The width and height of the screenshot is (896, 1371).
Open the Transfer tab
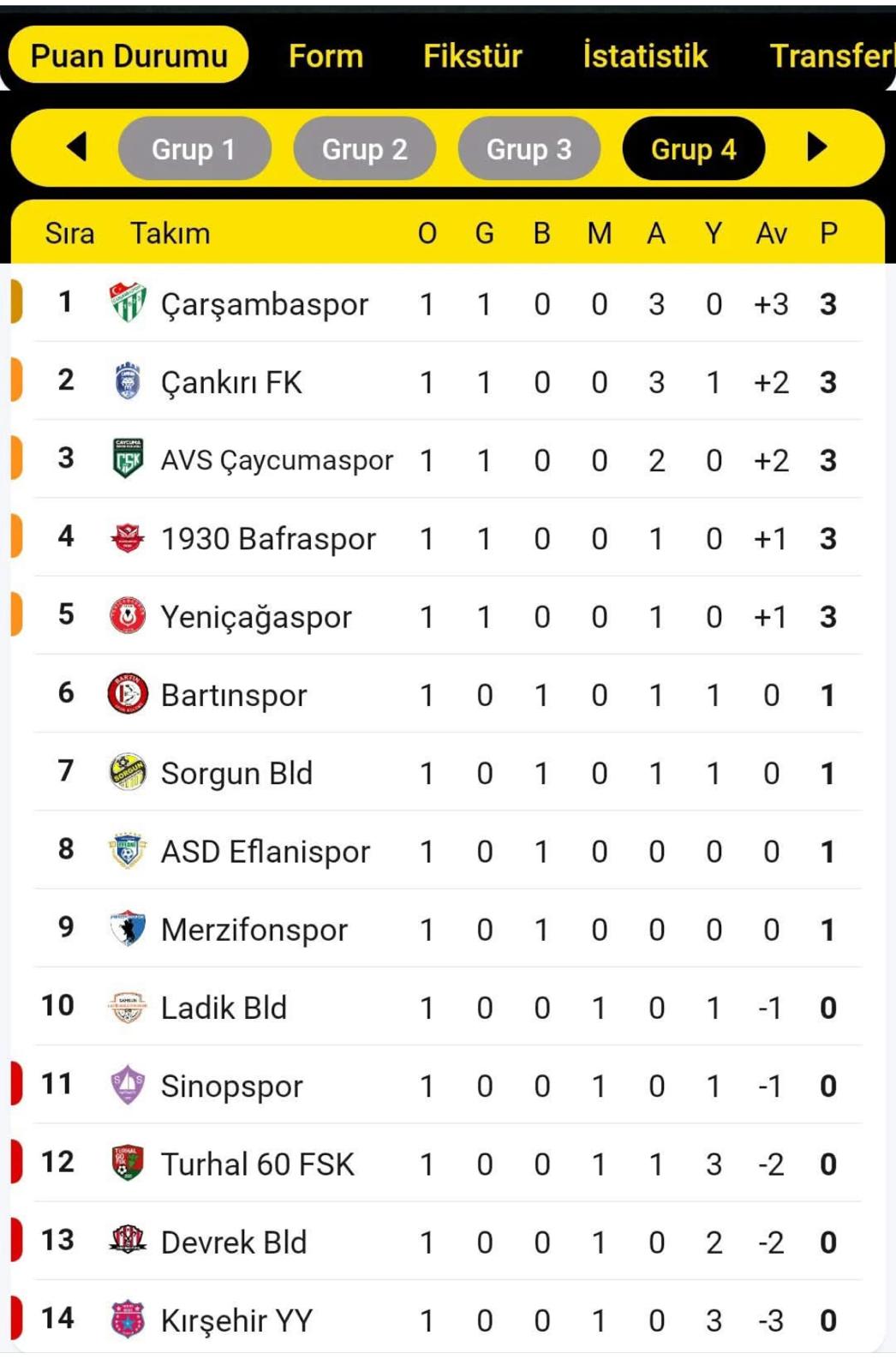pos(831,57)
